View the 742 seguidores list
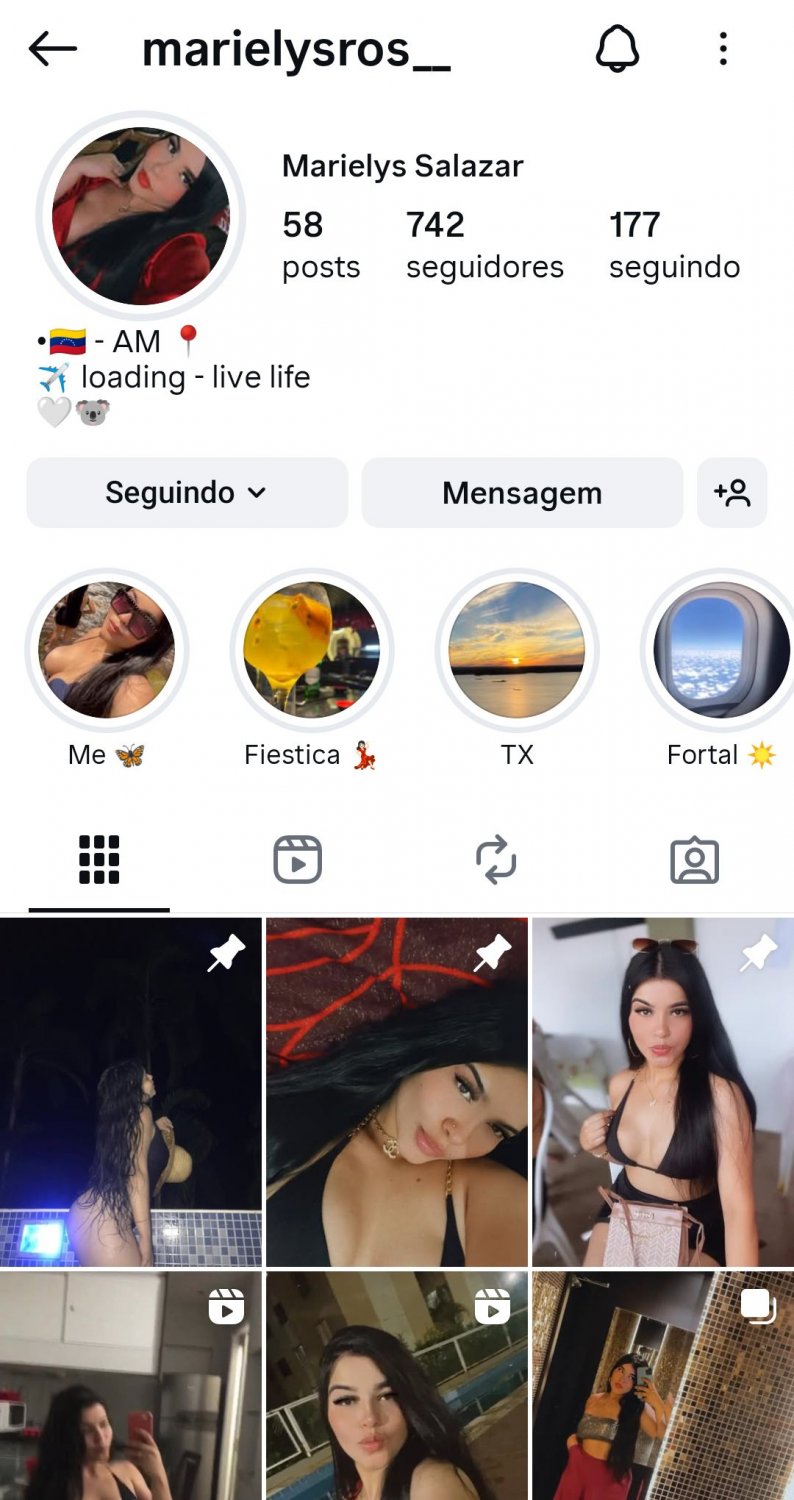The height and width of the screenshot is (1500, 794). click(x=484, y=245)
